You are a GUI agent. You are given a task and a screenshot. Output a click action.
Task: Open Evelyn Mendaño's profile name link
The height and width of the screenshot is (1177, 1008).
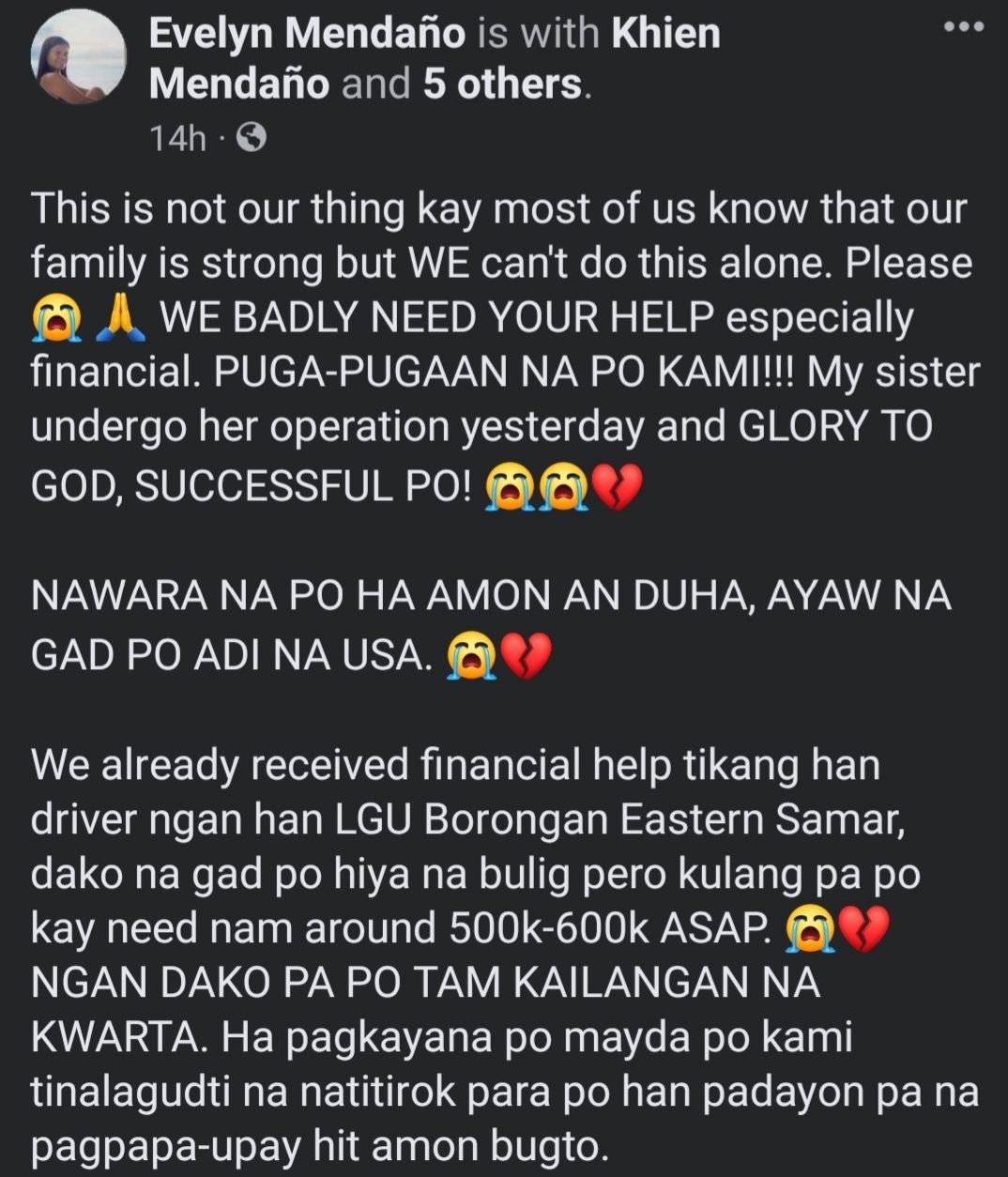pyautogui.click(x=307, y=34)
